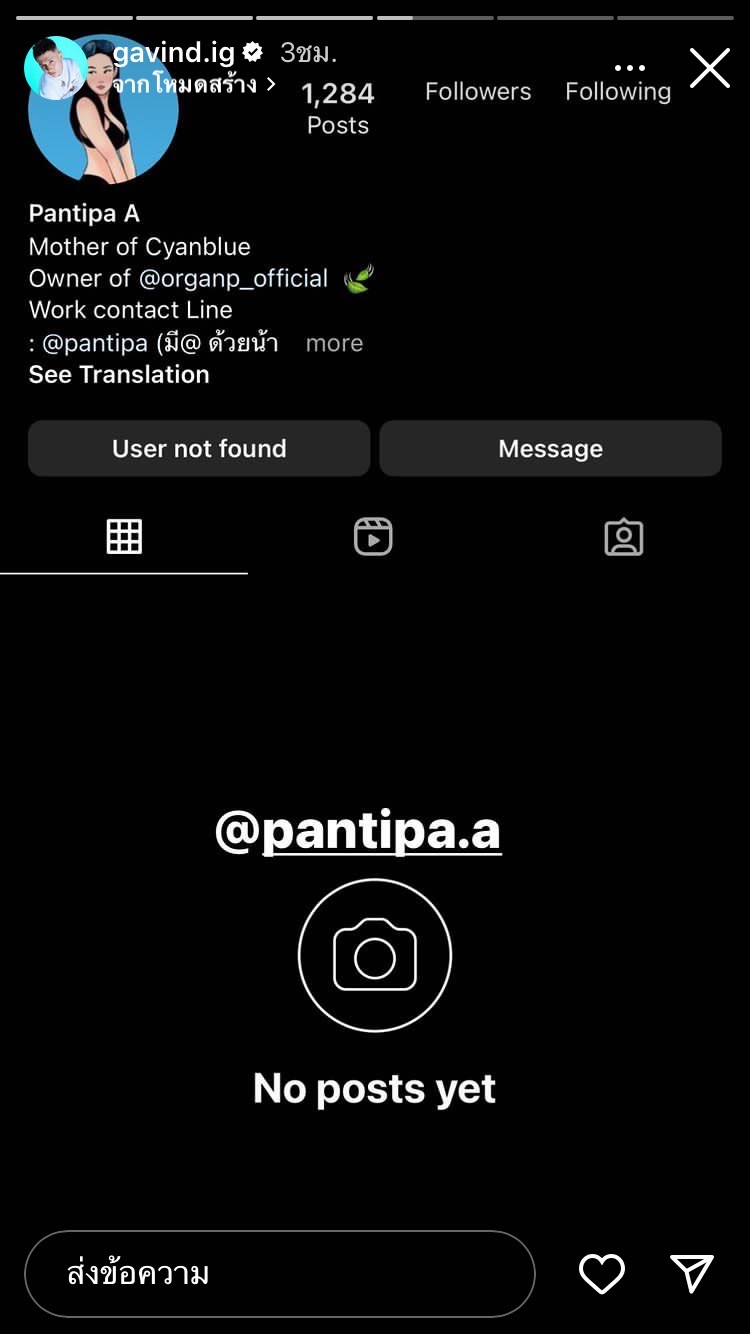Click the User not found button
This screenshot has width=750, height=1334.
coord(198,448)
